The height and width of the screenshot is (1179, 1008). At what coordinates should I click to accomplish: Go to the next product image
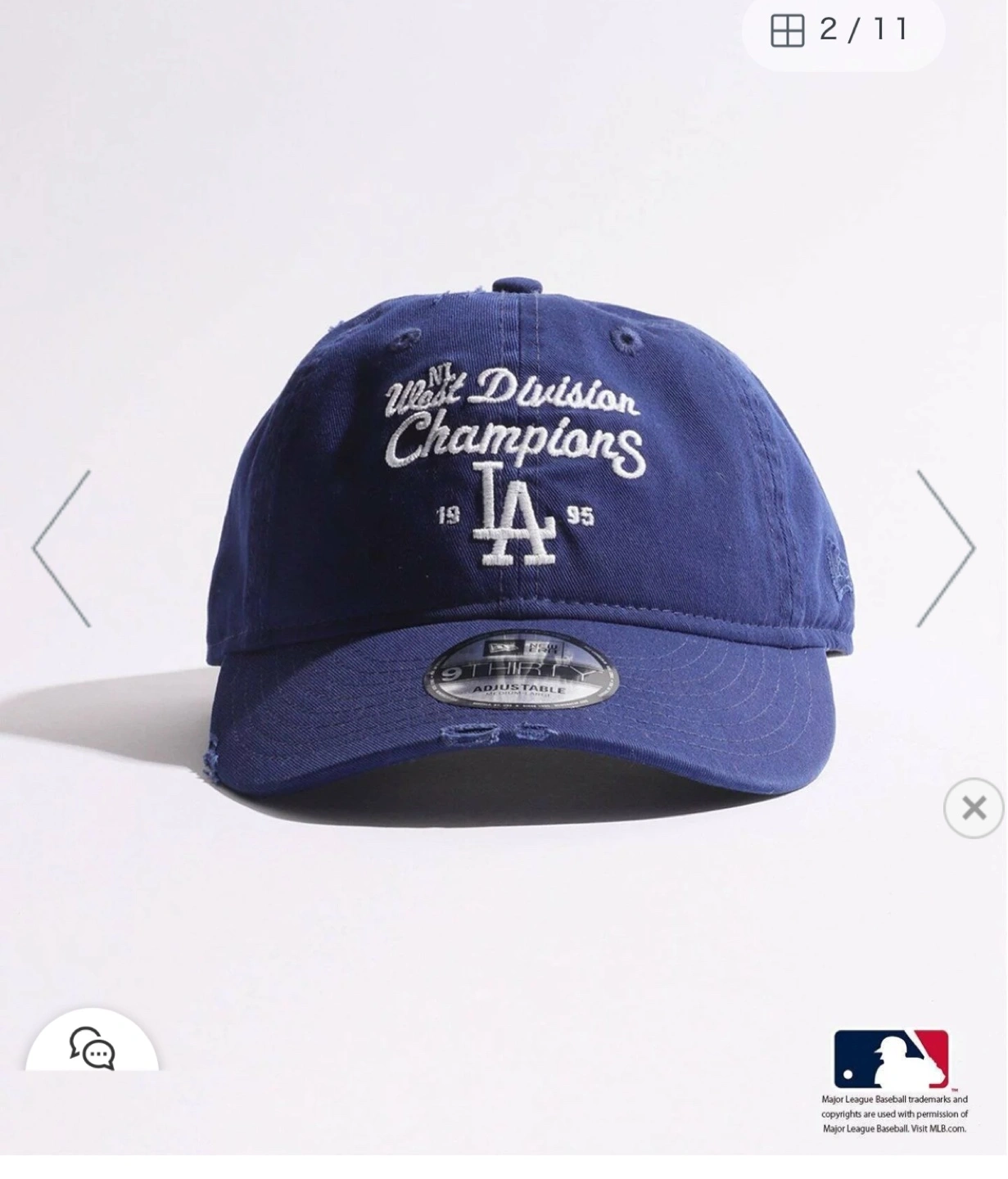click(x=946, y=549)
